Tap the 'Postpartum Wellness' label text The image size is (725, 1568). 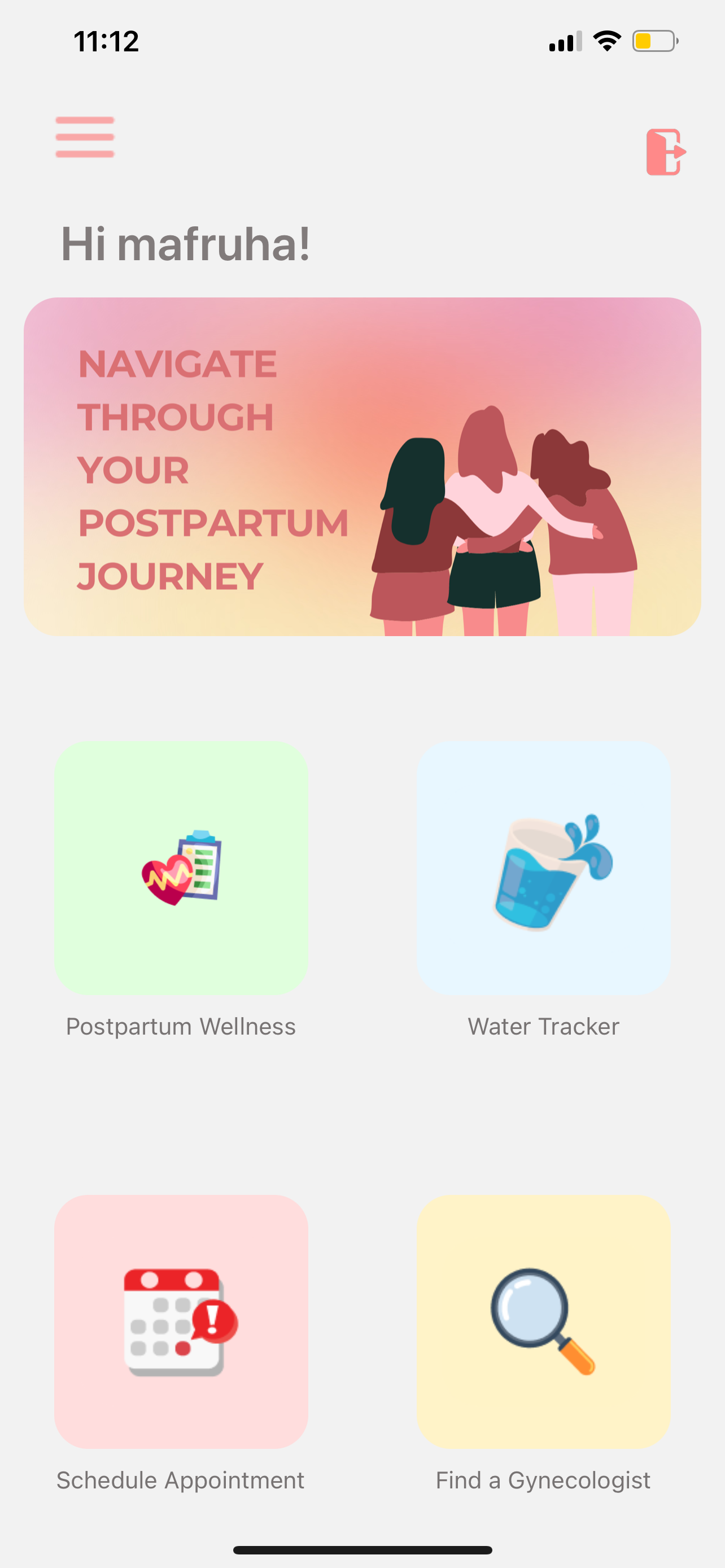click(x=181, y=1026)
